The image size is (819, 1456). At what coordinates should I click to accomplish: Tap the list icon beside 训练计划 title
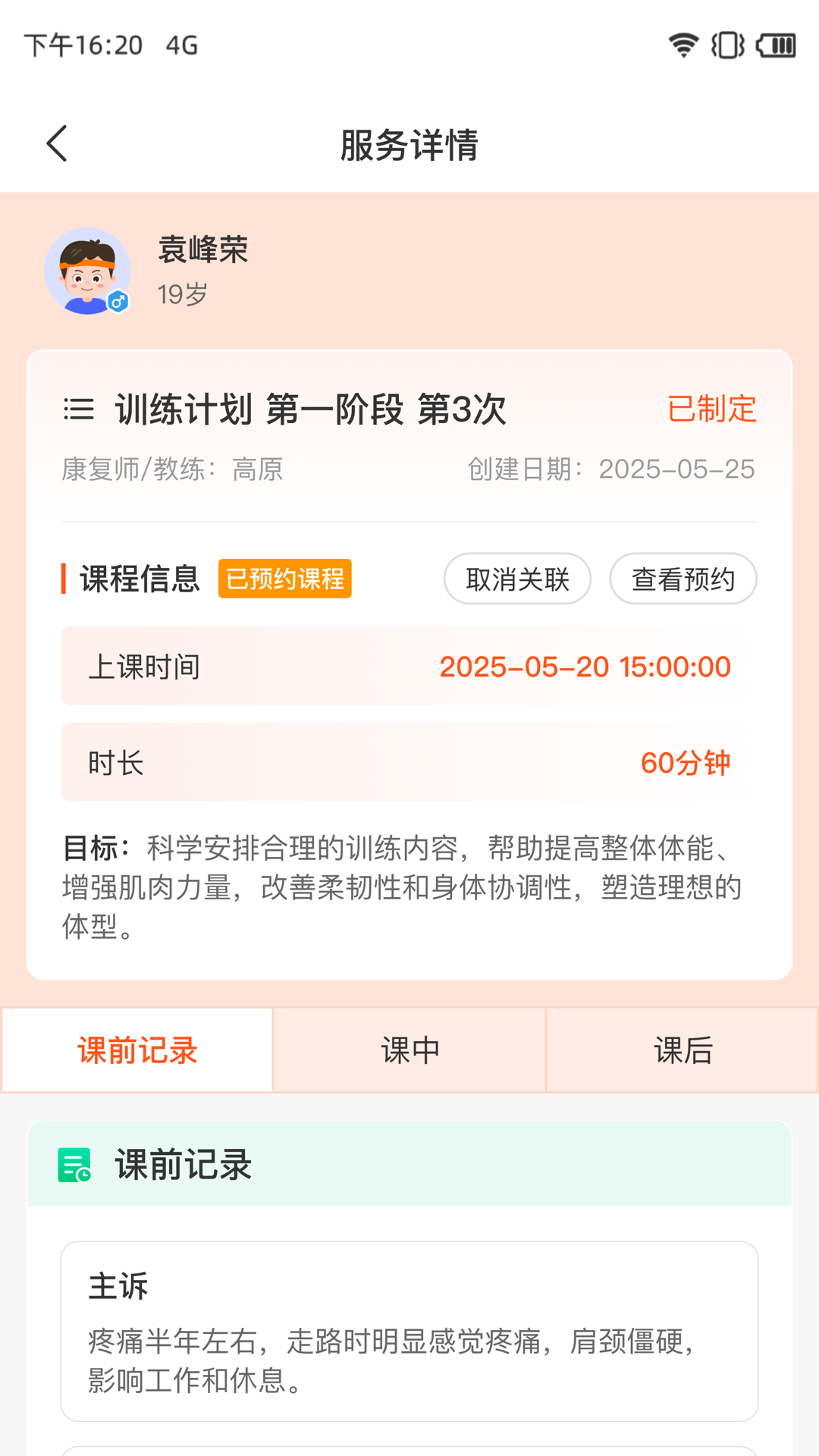point(78,409)
